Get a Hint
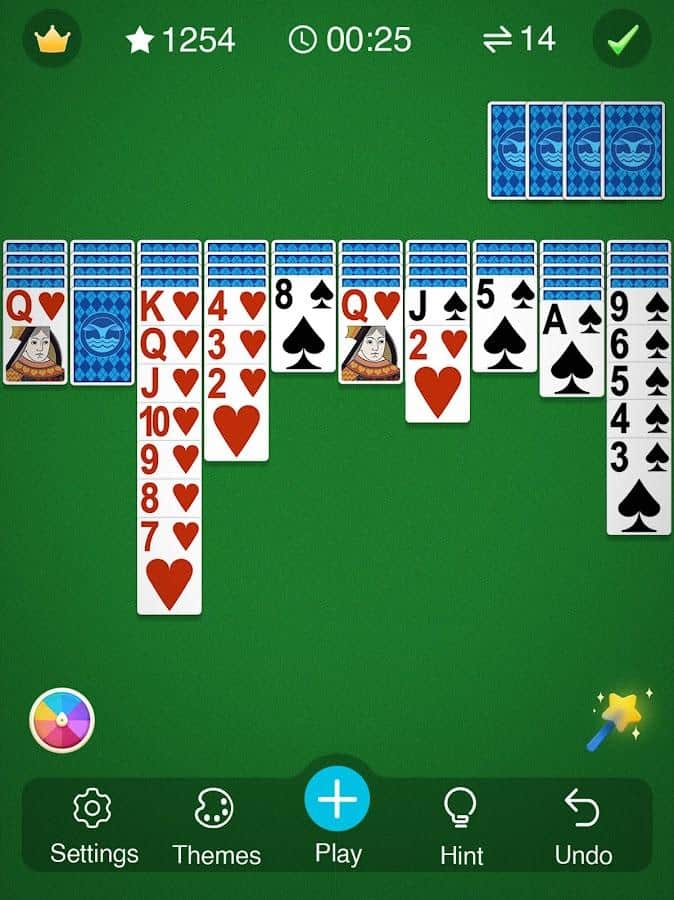 (461, 825)
